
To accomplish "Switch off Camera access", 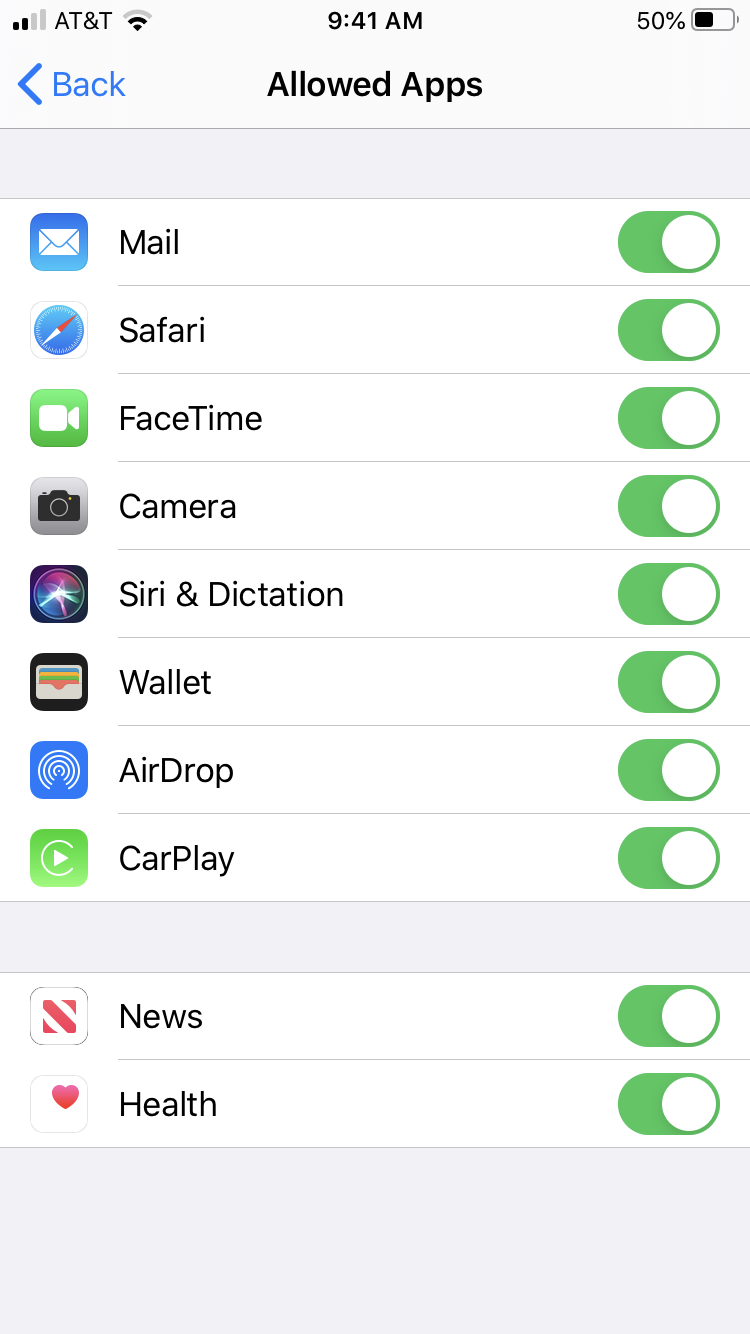I will pyautogui.click(x=668, y=506).
